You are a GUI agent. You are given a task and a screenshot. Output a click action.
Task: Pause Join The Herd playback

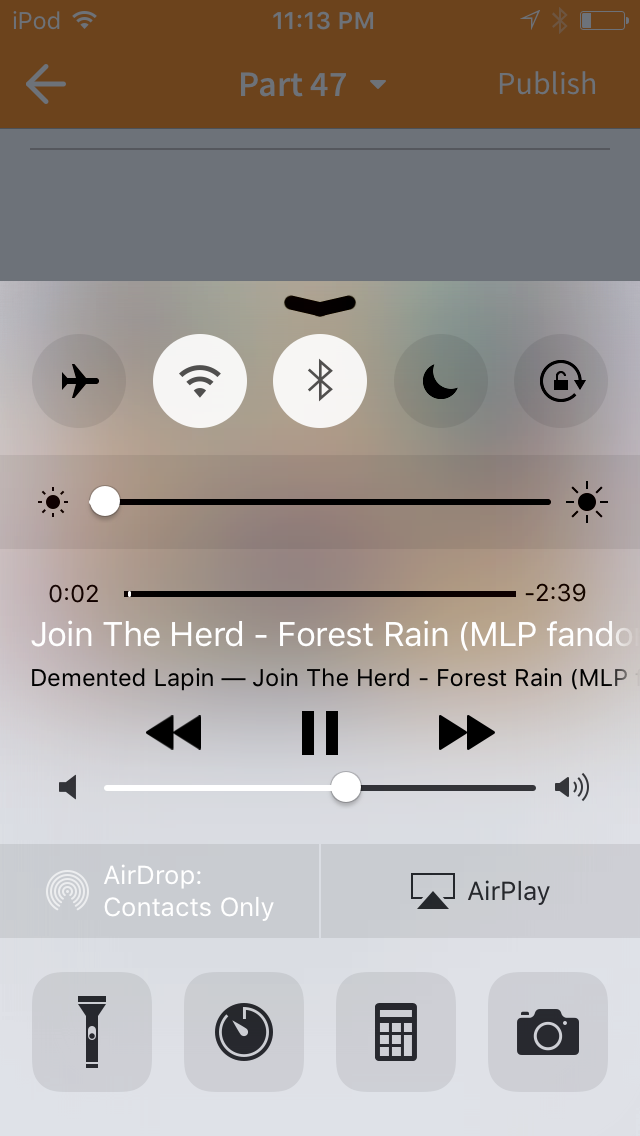coord(320,732)
